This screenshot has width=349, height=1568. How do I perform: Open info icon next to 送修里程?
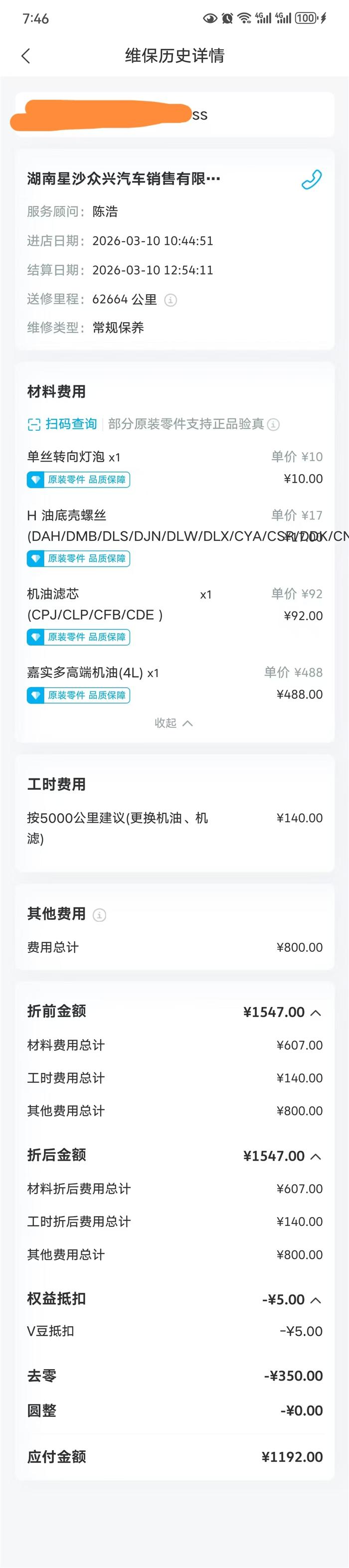(x=171, y=300)
